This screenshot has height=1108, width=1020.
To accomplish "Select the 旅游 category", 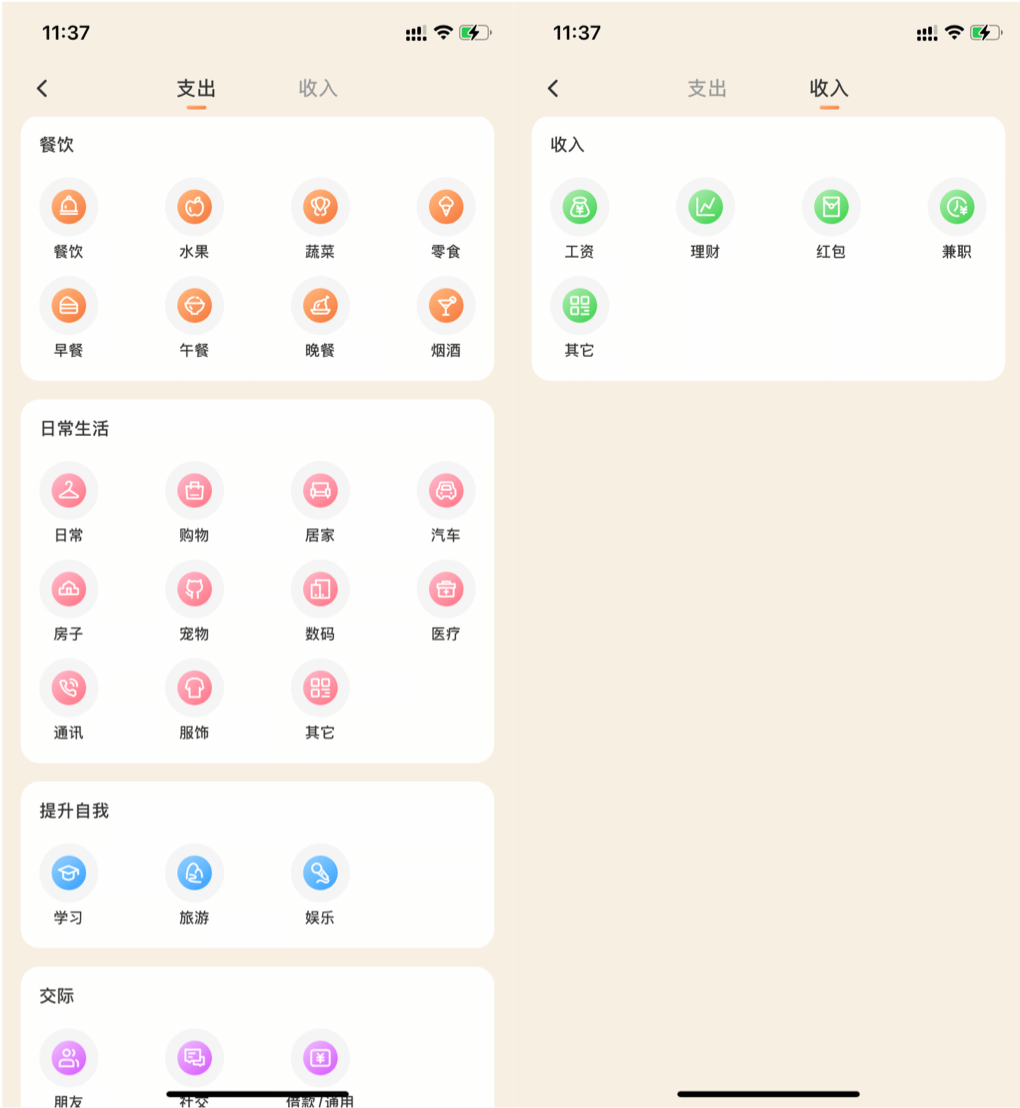I will [194, 873].
